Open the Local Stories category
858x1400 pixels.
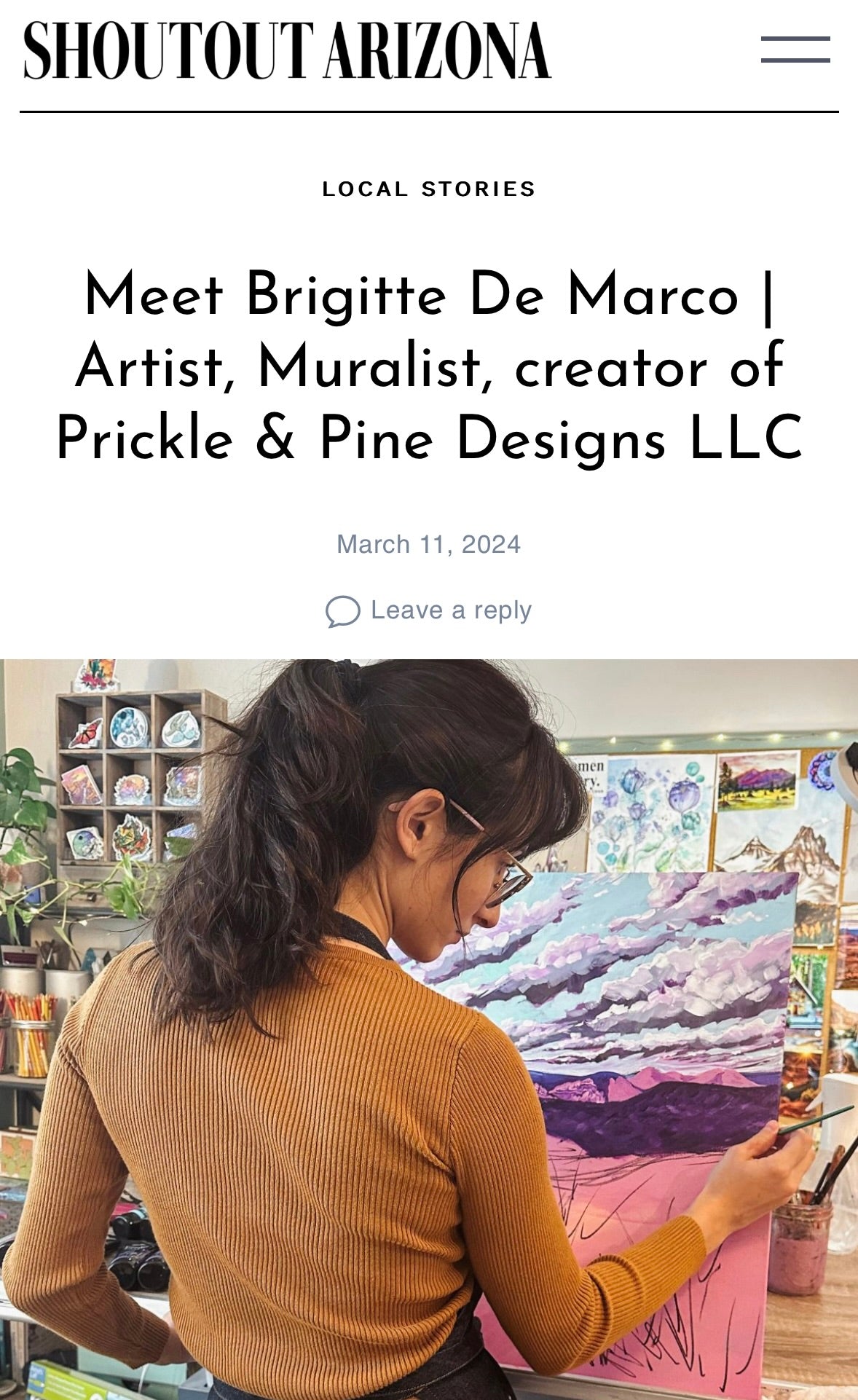click(429, 189)
